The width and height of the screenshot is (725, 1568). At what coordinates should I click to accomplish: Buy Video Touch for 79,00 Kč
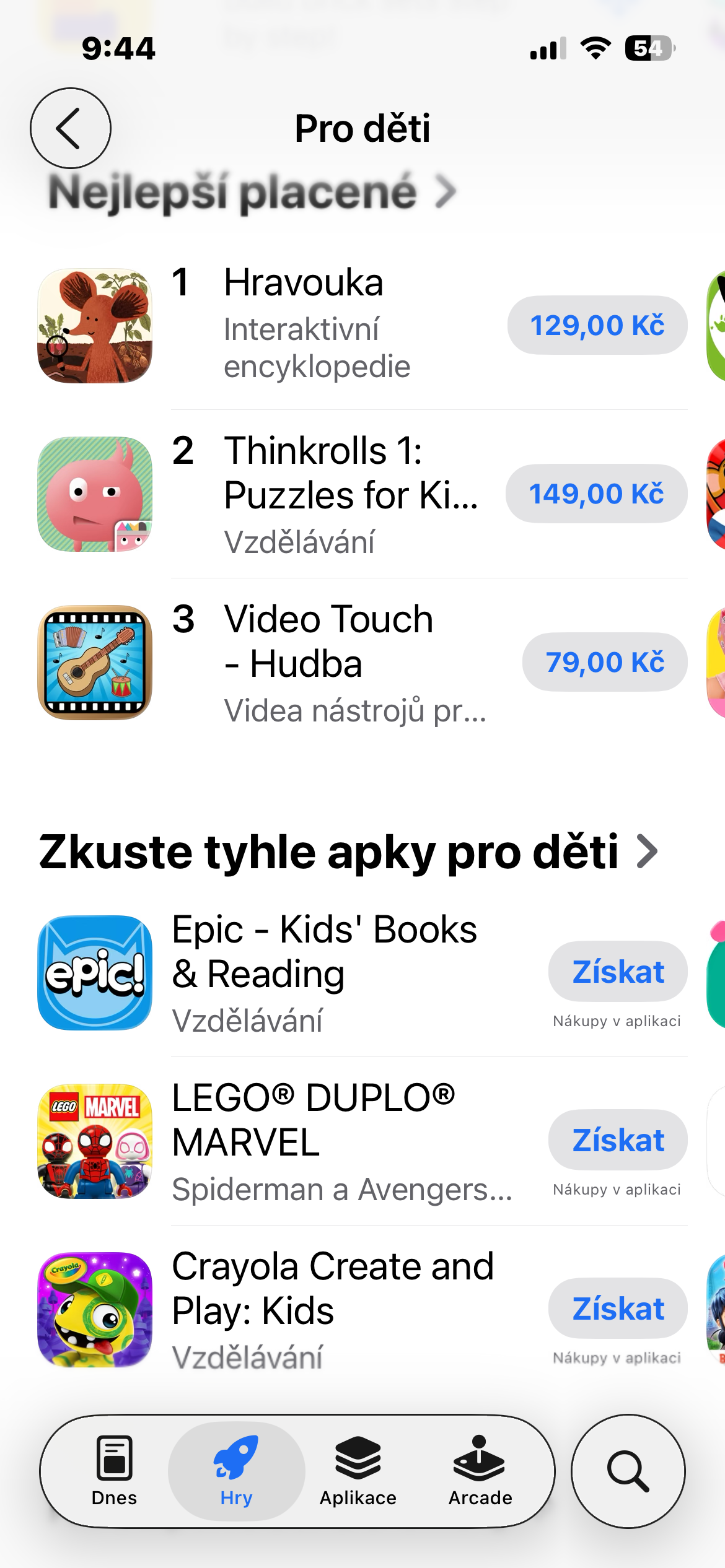[x=604, y=662]
